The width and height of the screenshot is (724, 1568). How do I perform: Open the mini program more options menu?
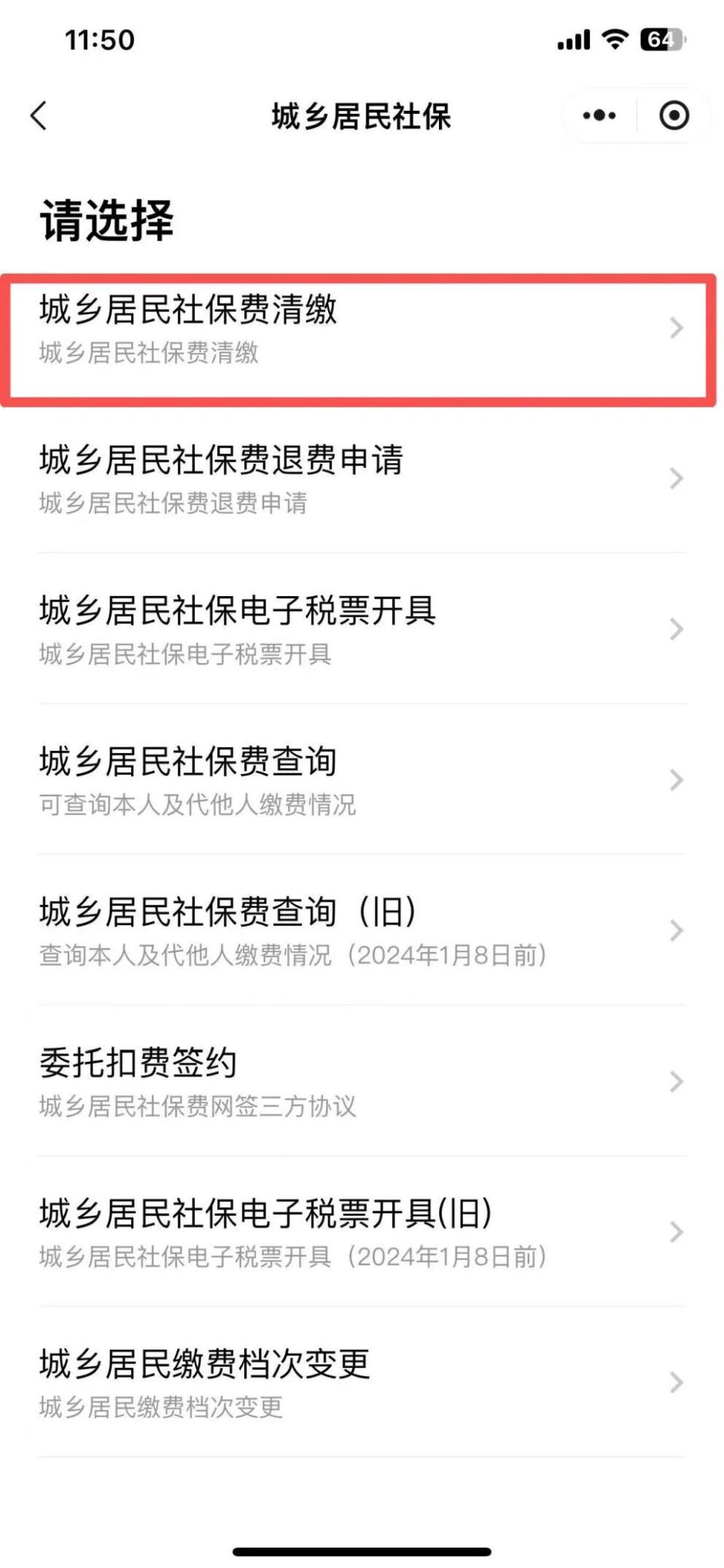597,115
